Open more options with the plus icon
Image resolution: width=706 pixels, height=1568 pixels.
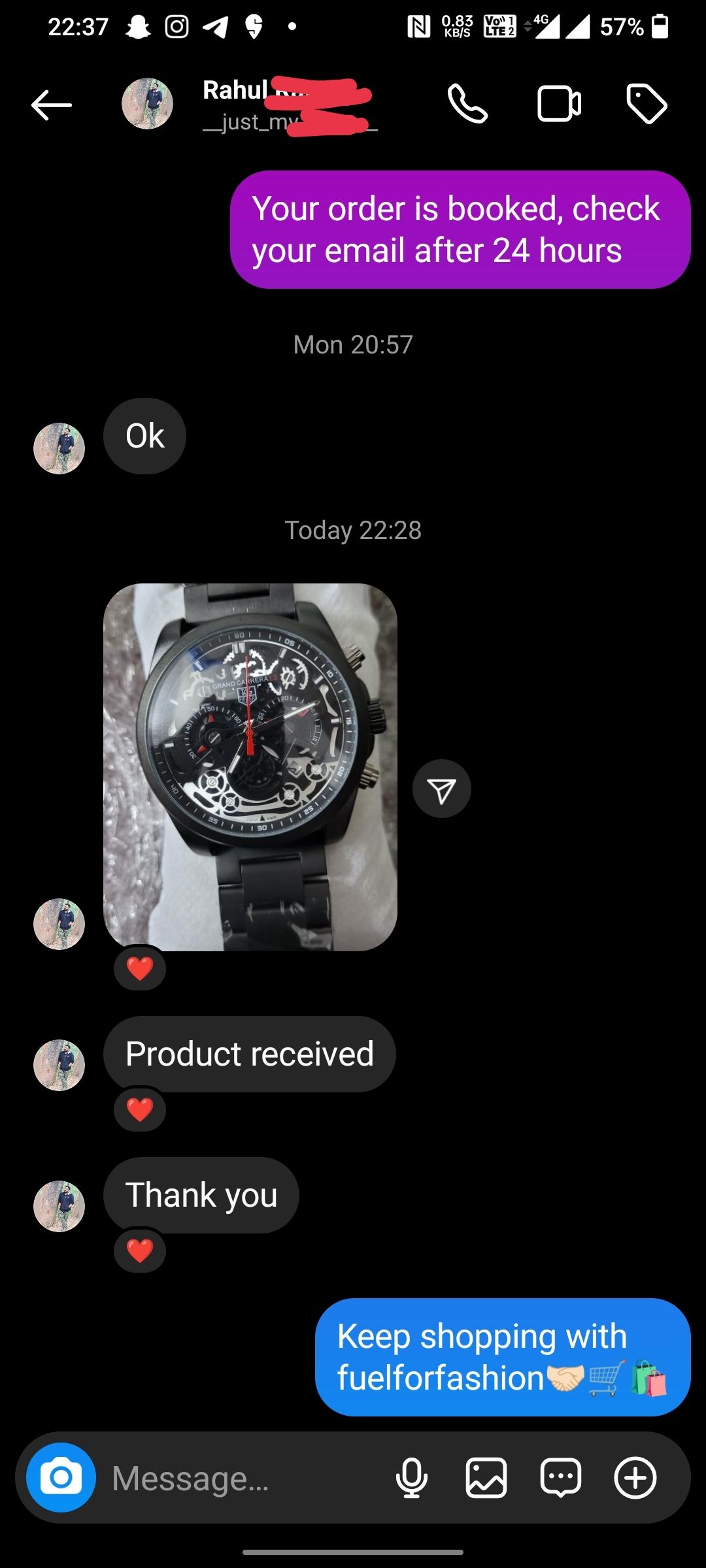(635, 1478)
